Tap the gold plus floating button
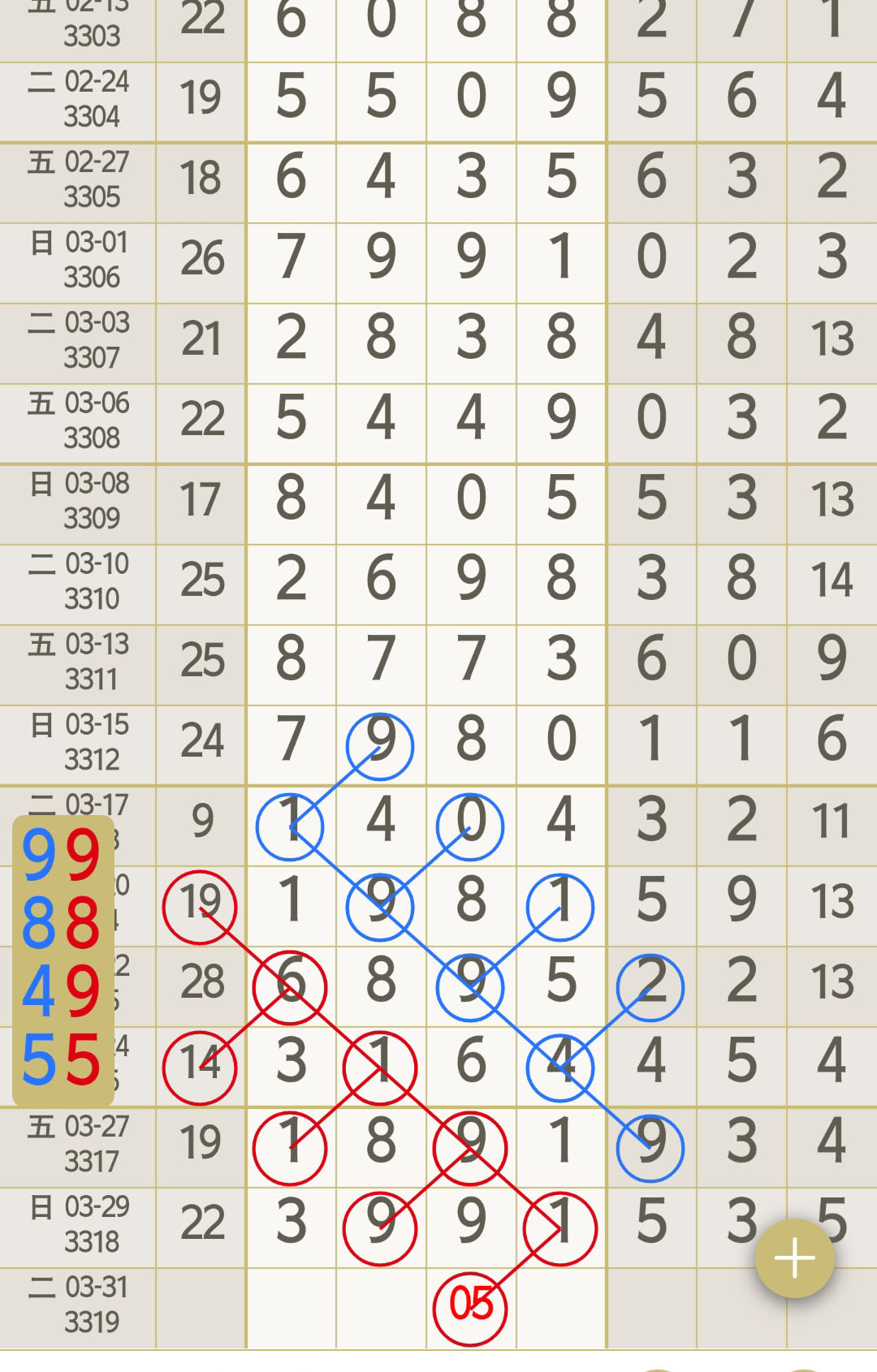Viewport: 877px width, 1372px height. [794, 1258]
